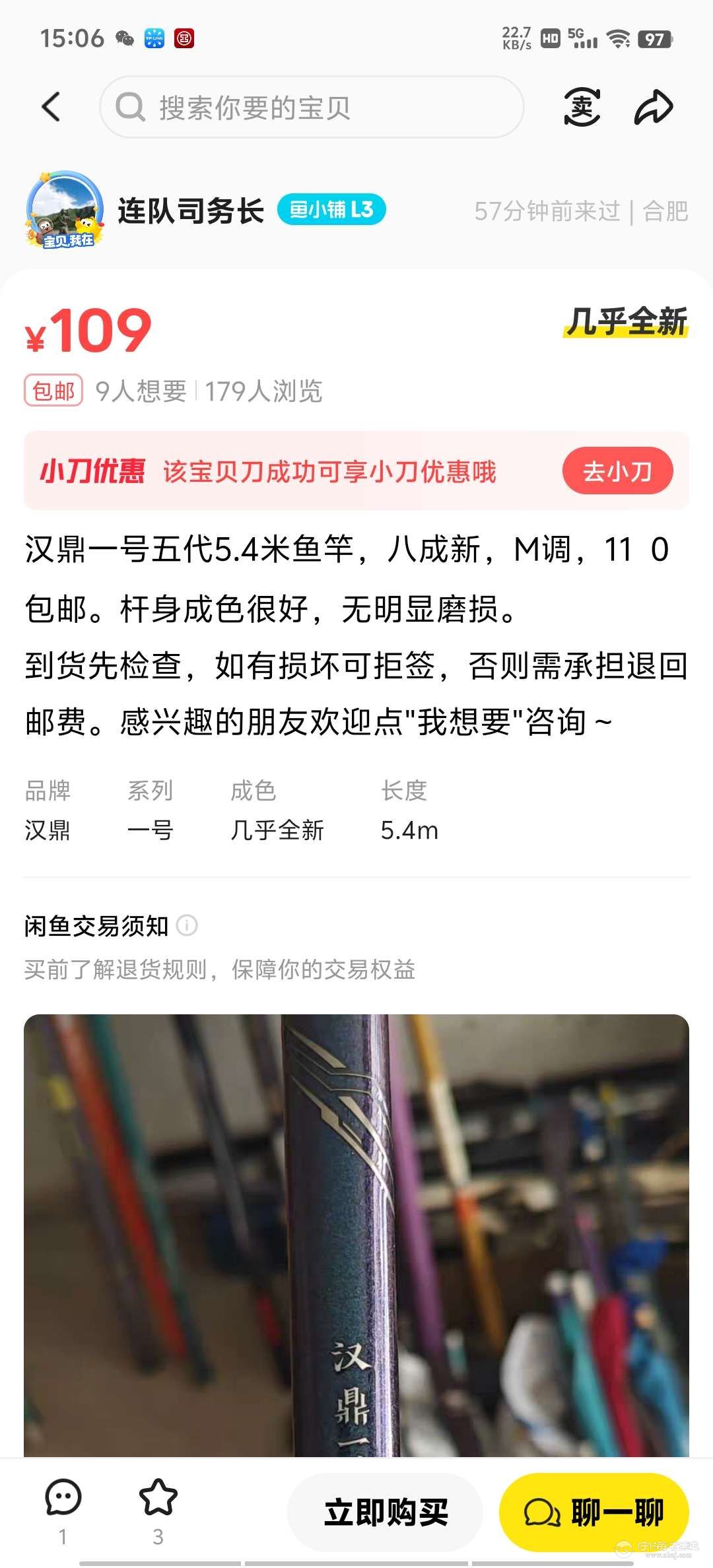Open the info icon beside 闲鱼交易须知
The height and width of the screenshot is (1568, 713).
187,925
